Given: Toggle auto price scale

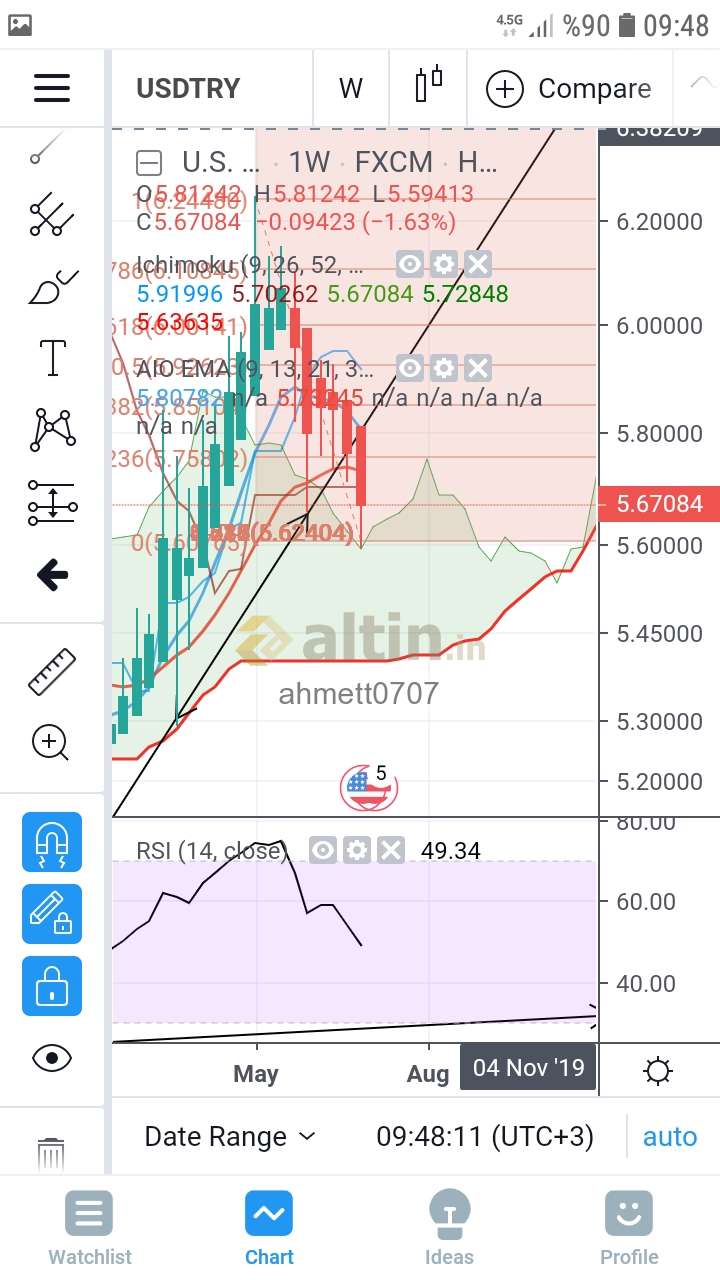Looking at the screenshot, I should [669, 1137].
